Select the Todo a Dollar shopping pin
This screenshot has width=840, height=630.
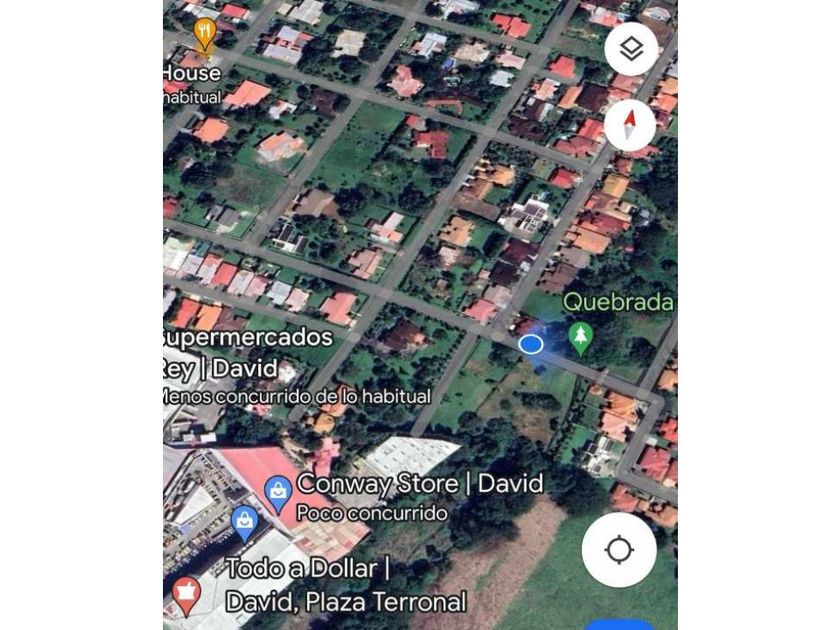coord(243,521)
